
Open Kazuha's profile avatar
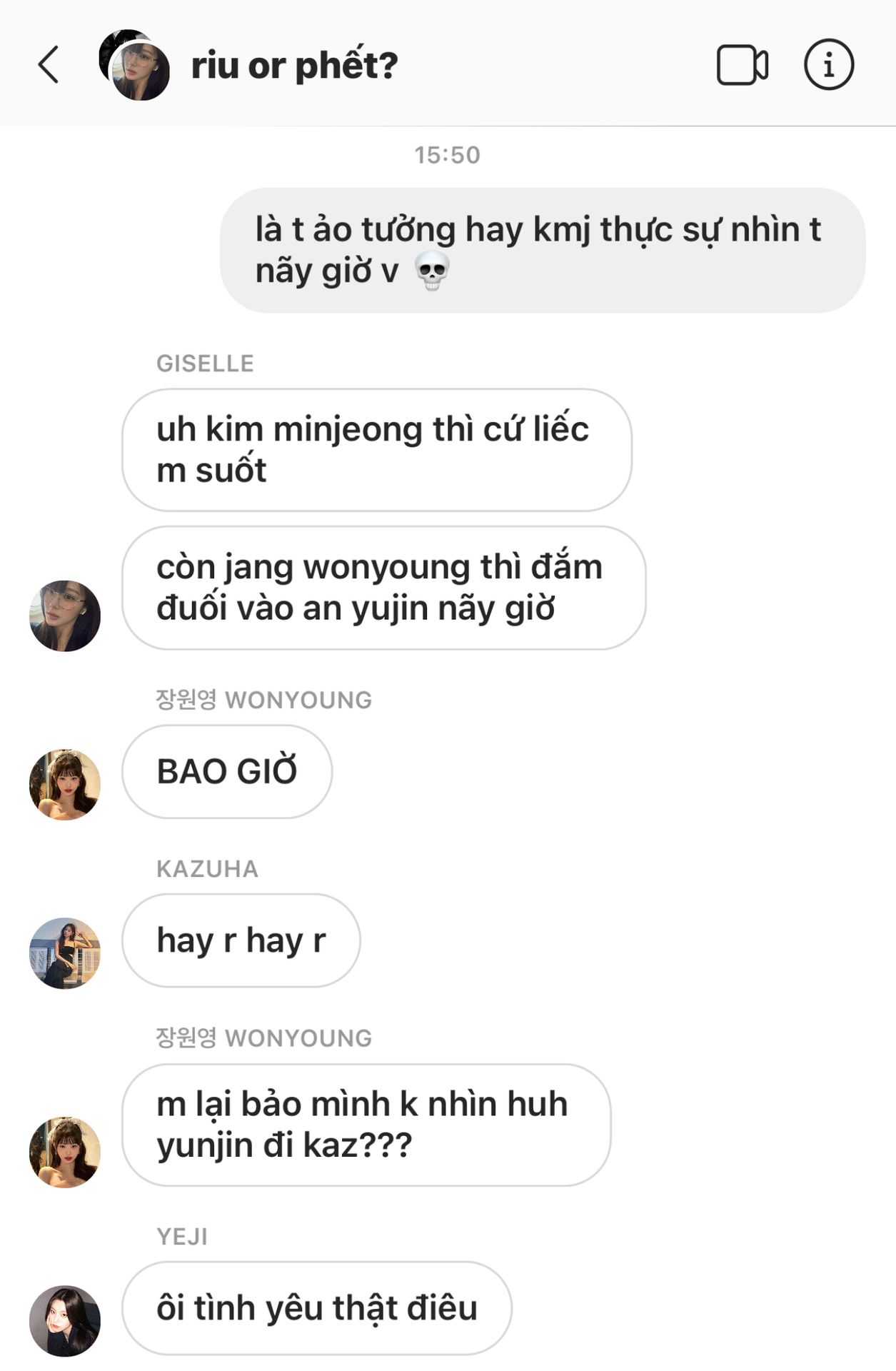[65, 953]
